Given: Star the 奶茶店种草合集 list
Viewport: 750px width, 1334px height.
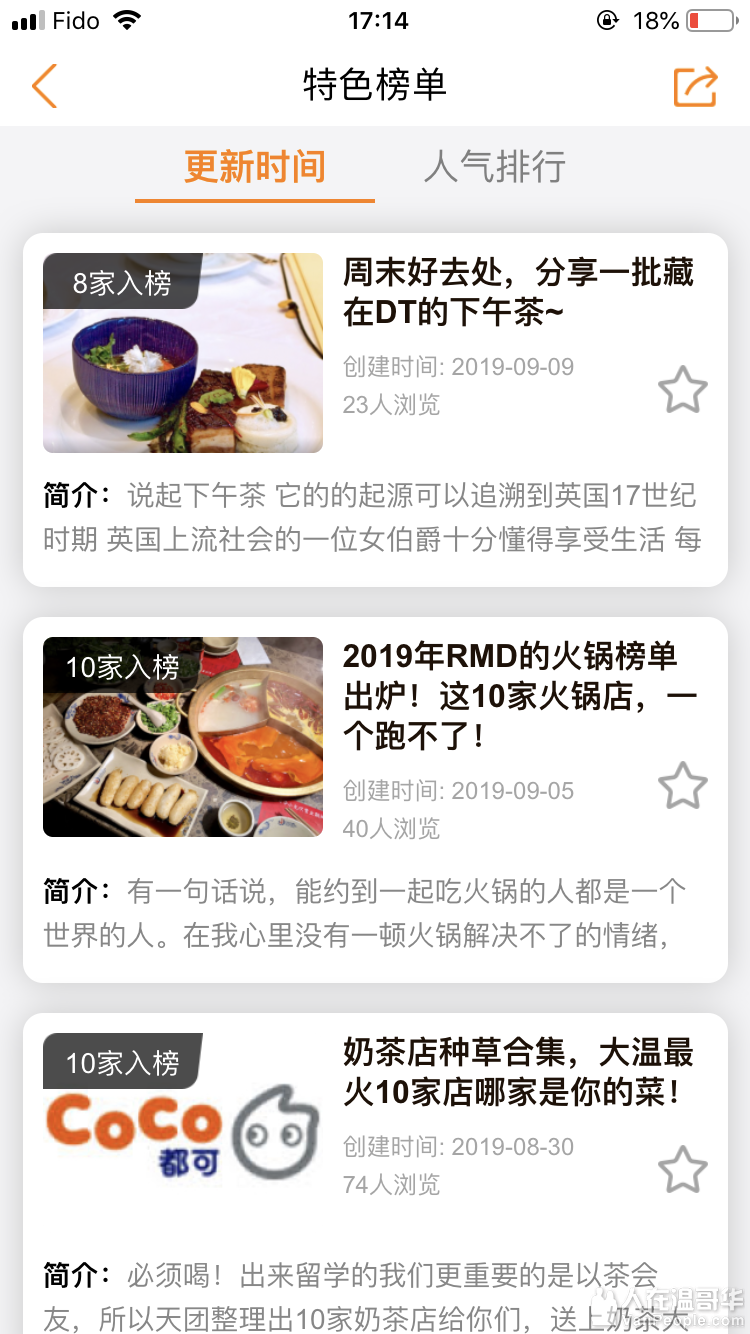Looking at the screenshot, I should click(x=683, y=1170).
